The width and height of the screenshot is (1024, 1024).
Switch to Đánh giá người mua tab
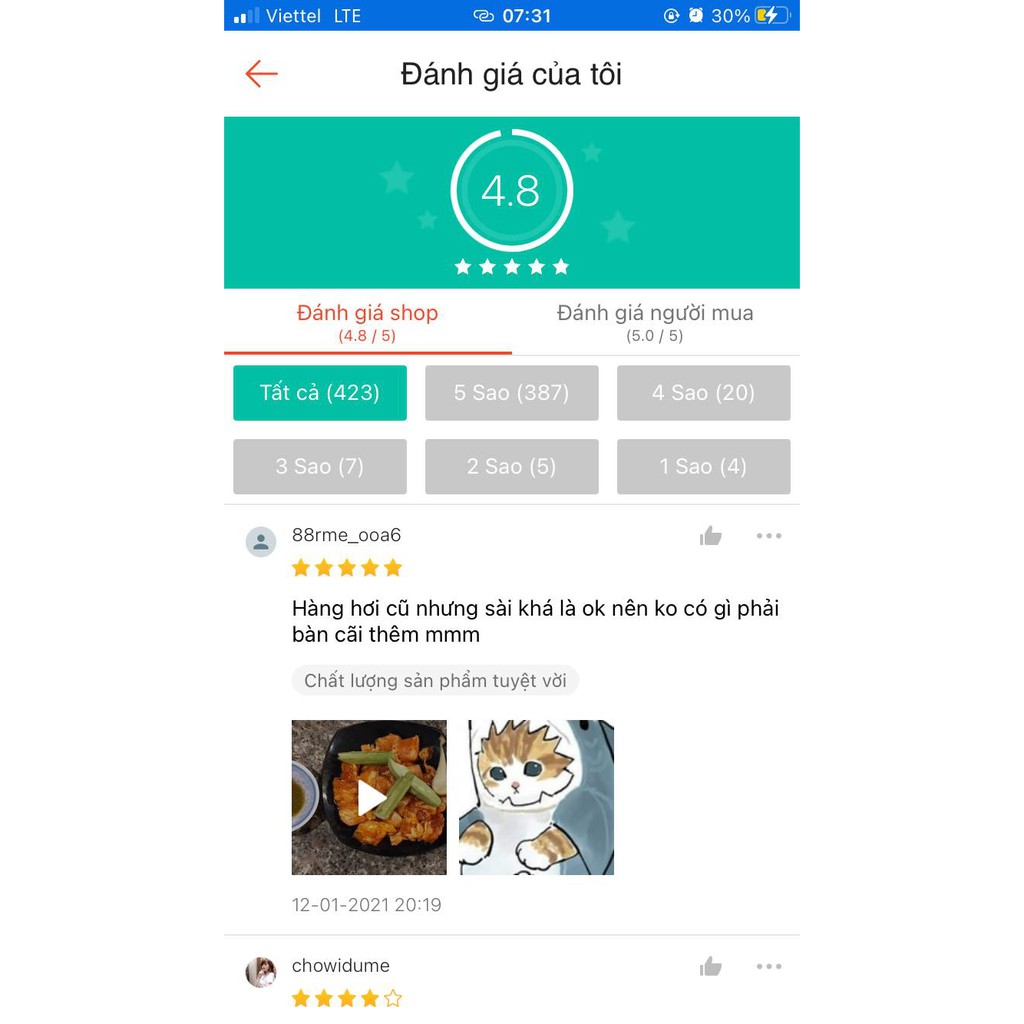pyautogui.click(x=655, y=322)
